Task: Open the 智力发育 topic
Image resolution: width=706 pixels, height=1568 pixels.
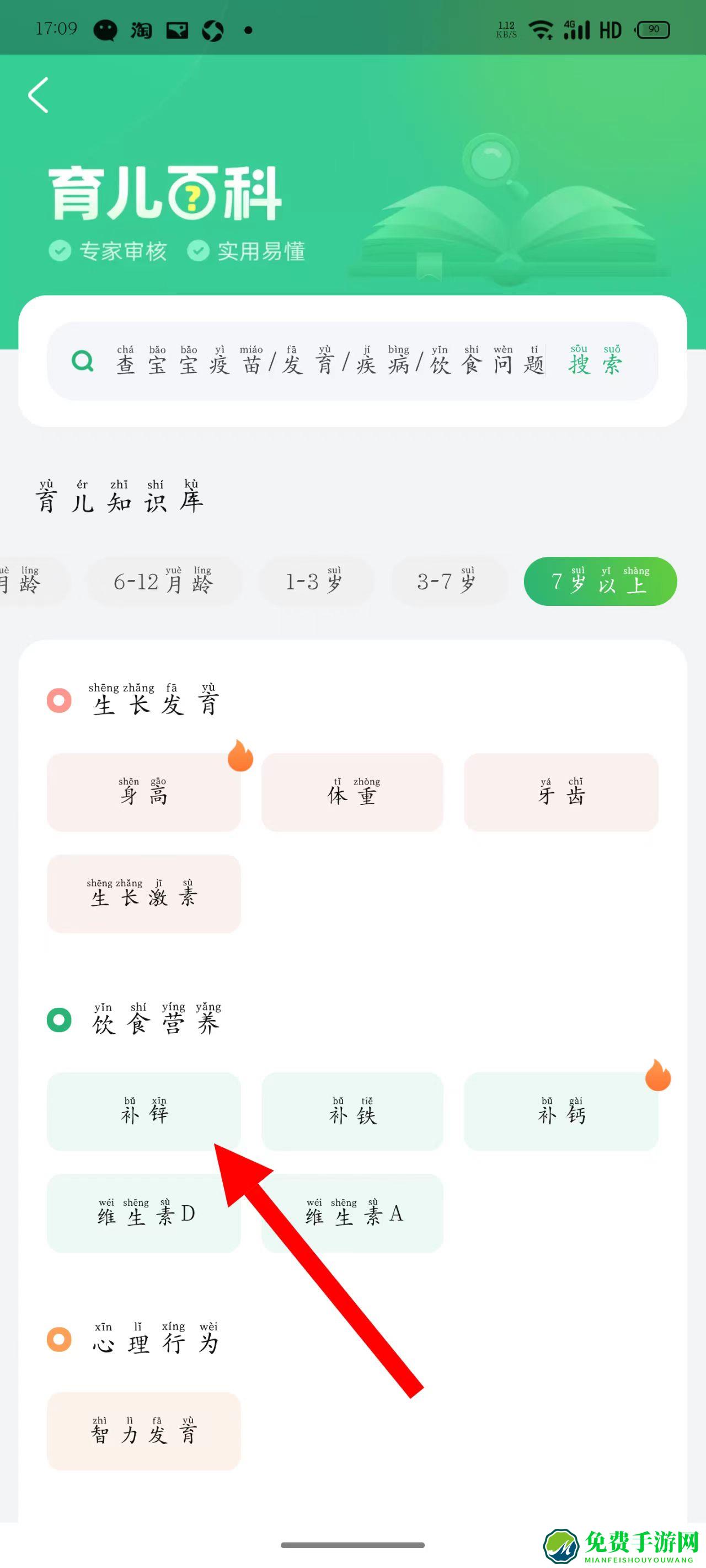Action: tap(144, 1430)
